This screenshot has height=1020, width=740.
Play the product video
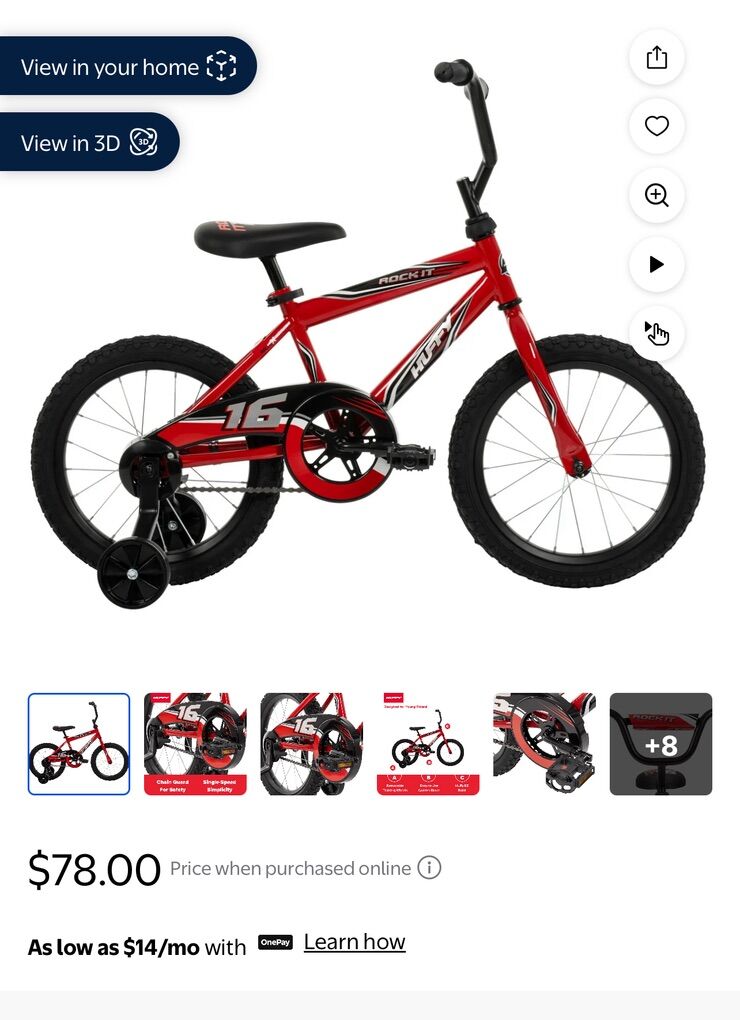click(656, 264)
